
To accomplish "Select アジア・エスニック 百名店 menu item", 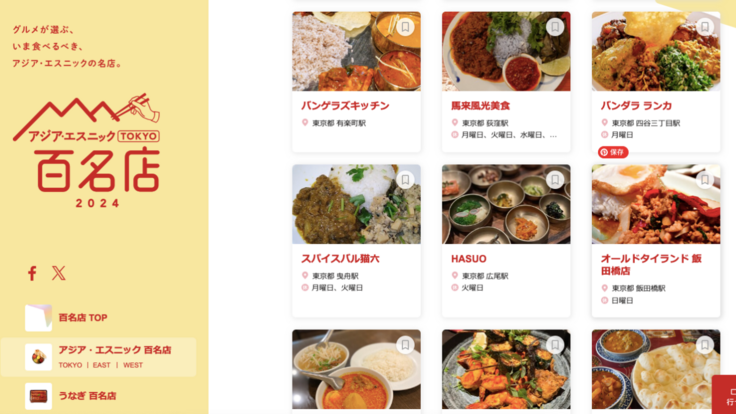I will click(x=114, y=350).
